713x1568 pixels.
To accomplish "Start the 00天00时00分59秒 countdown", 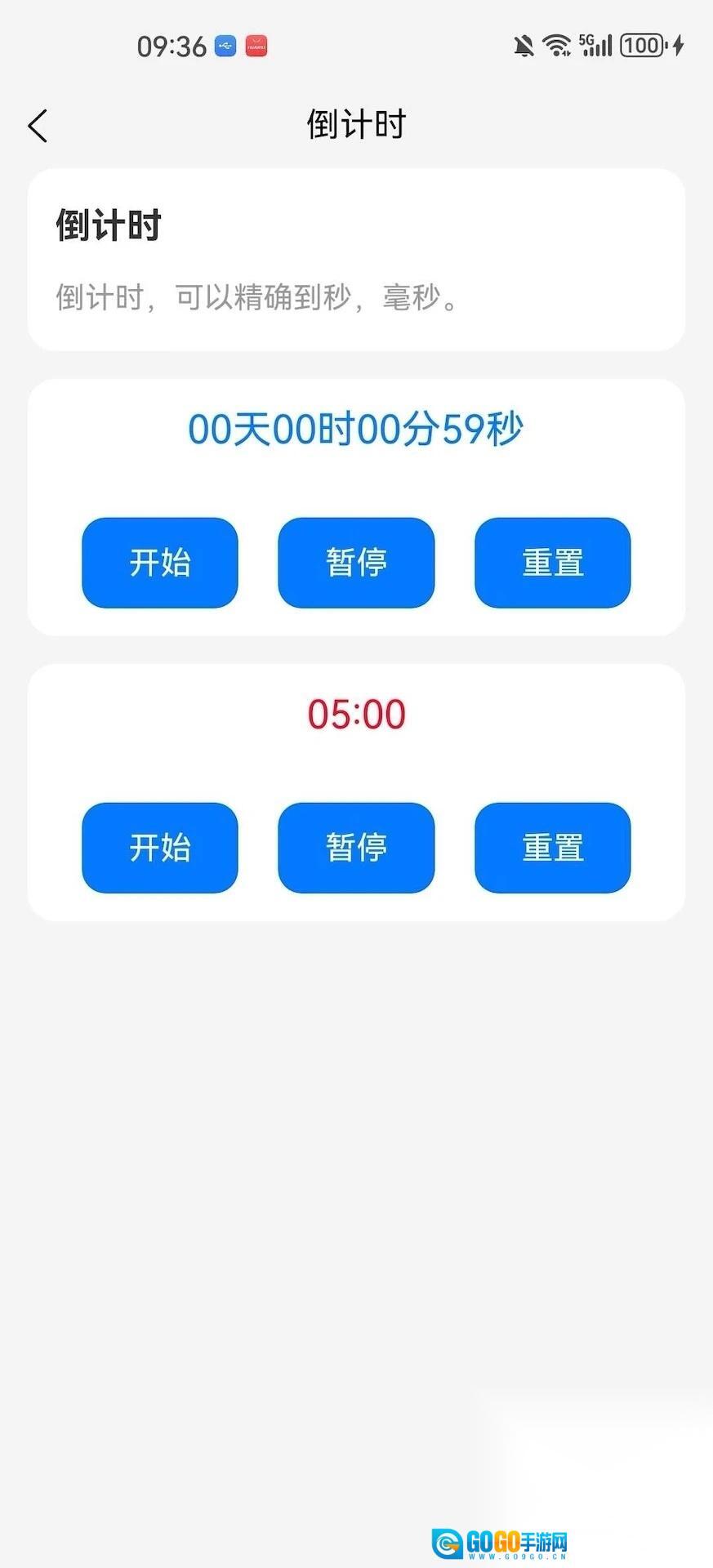I will 160,563.
